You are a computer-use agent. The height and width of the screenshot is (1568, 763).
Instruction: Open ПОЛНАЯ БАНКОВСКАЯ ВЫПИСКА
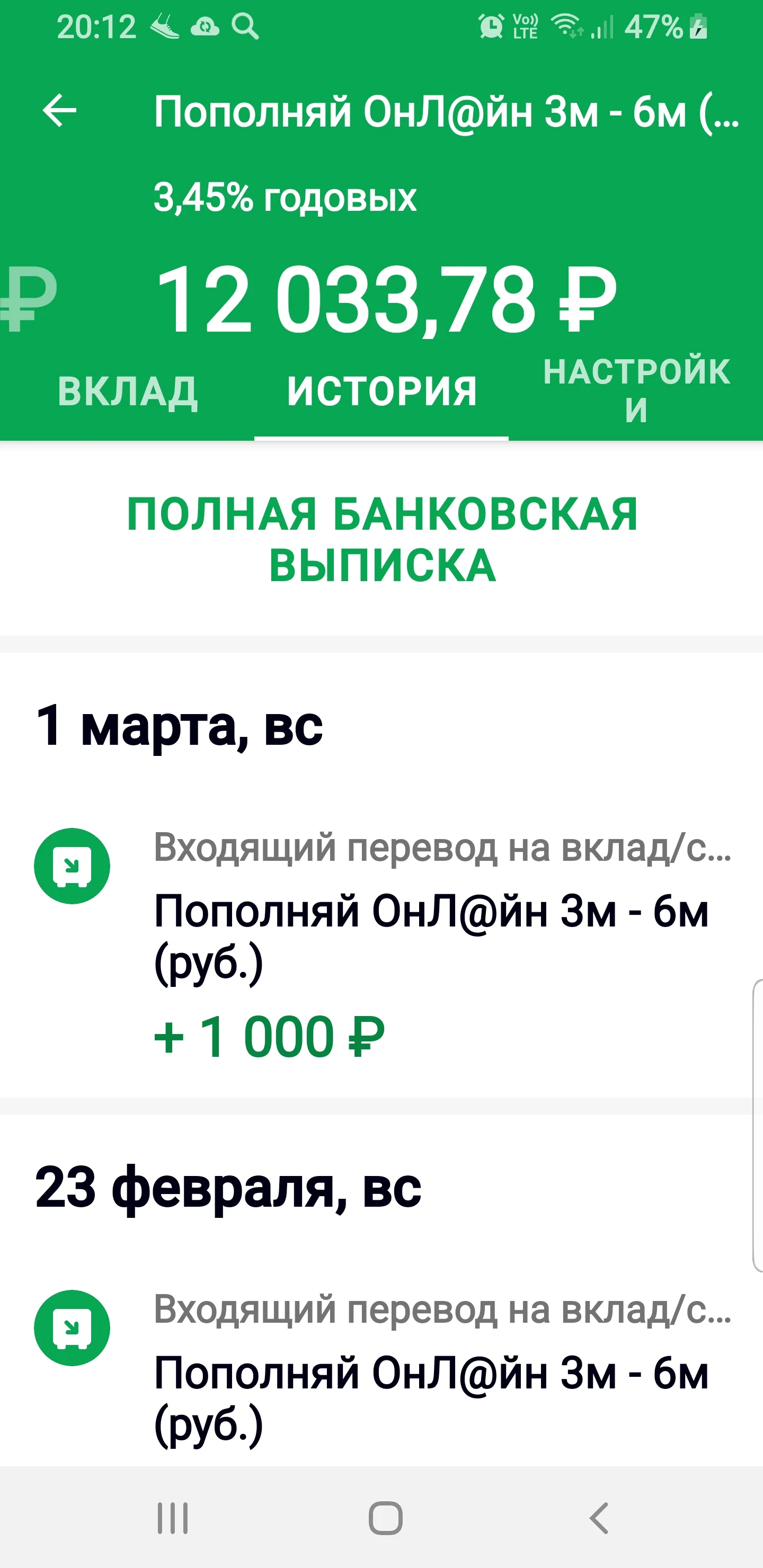click(x=382, y=539)
